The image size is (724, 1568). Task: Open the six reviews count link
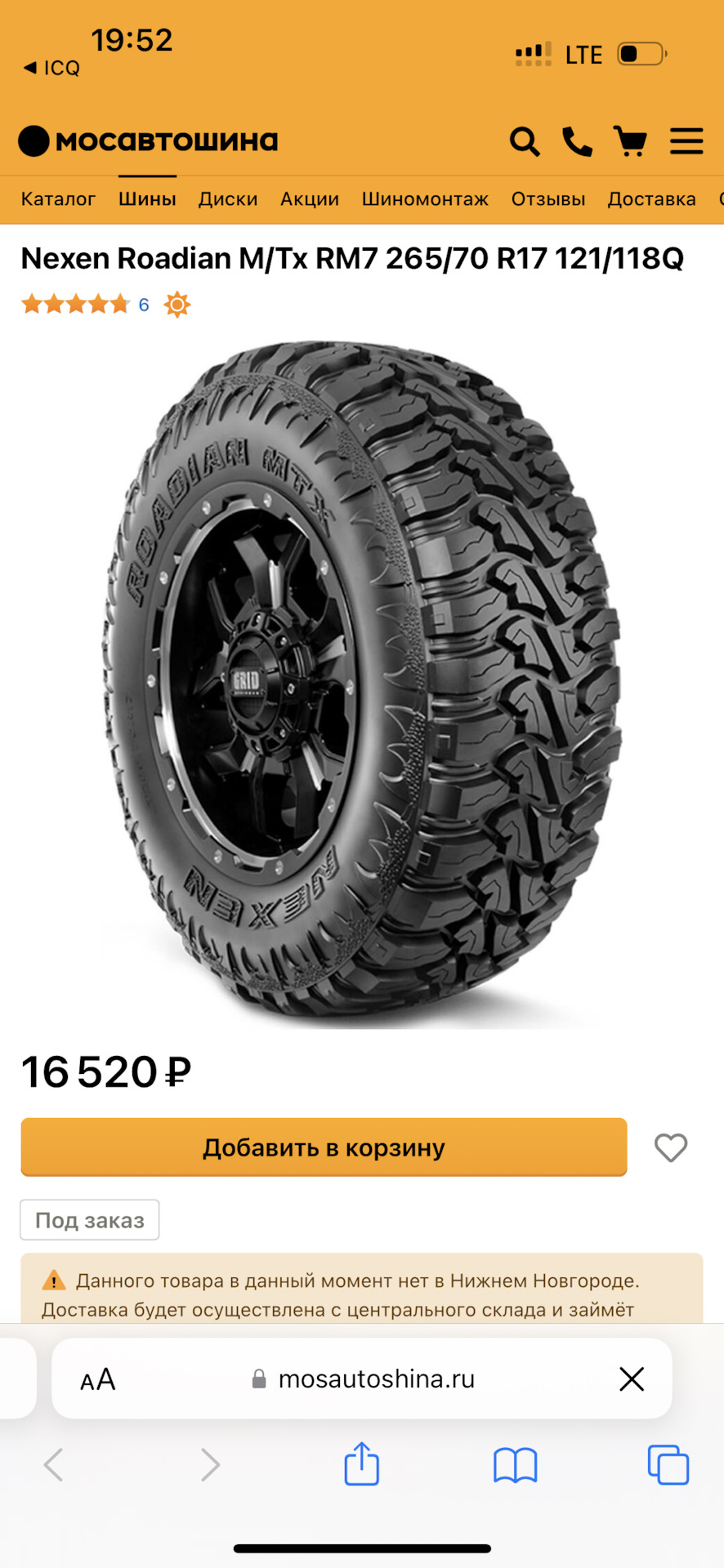click(x=144, y=305)
